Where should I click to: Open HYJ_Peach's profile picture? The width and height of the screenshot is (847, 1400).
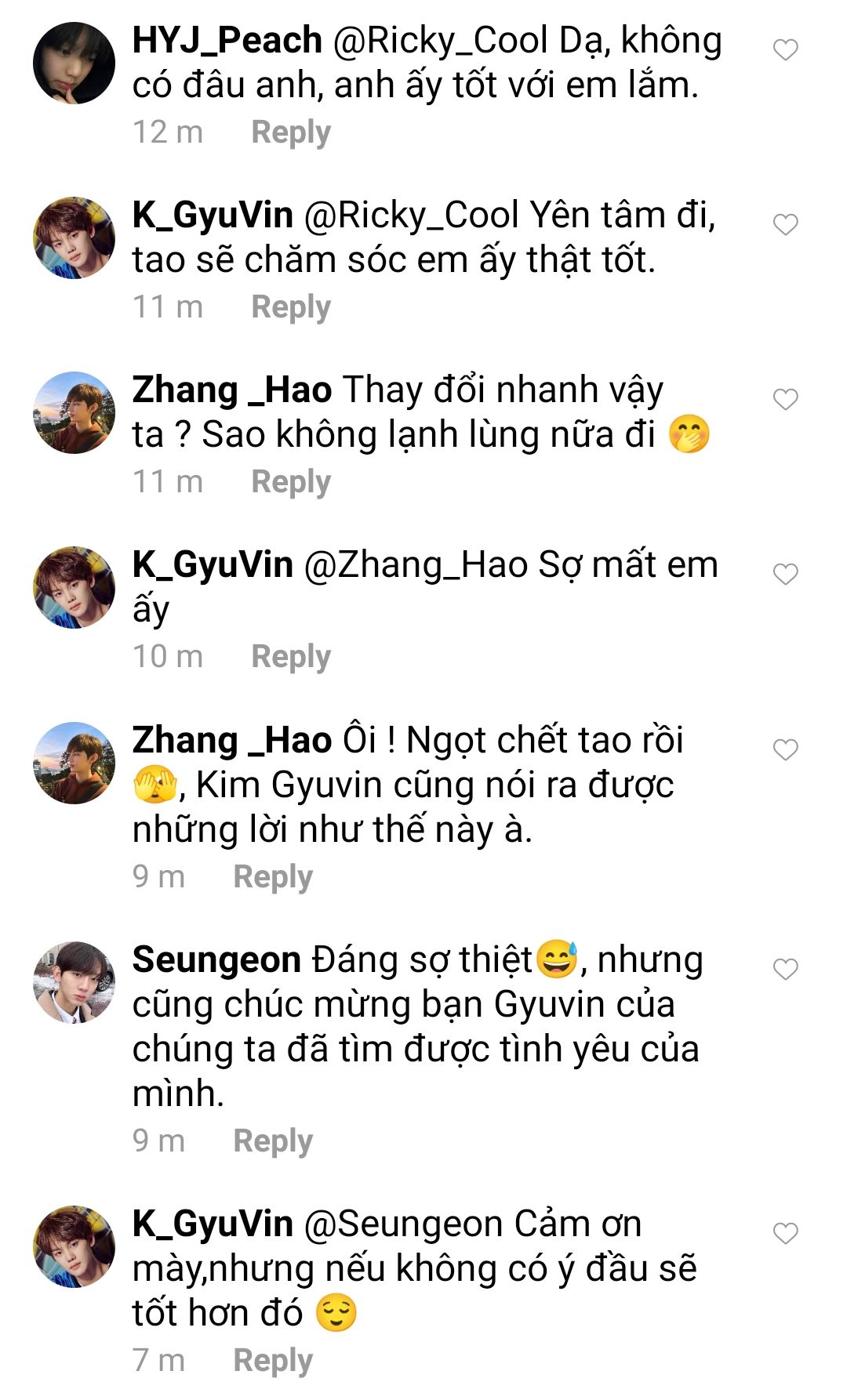pos(74,63)
